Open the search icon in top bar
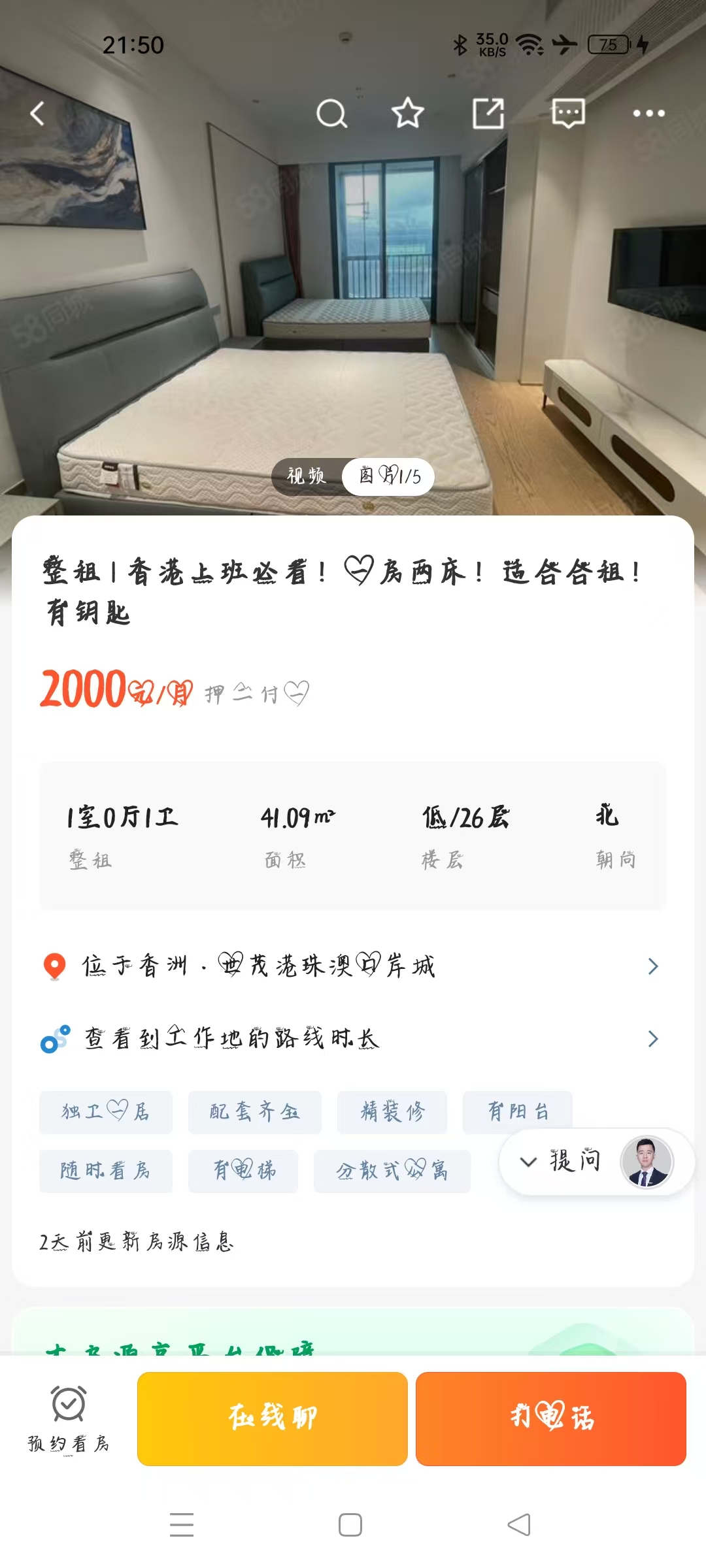 pos(331,114)
